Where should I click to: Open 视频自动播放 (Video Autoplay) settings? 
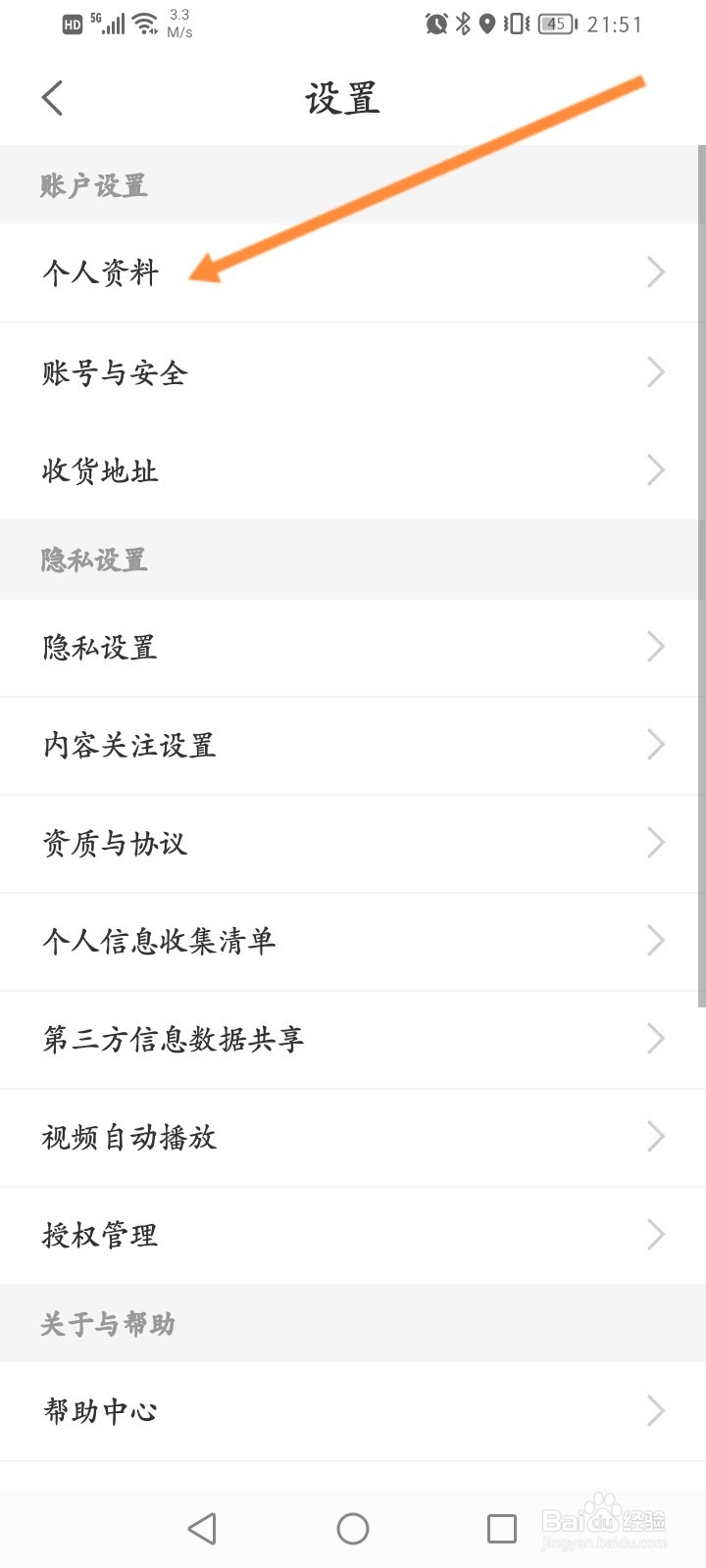[x=353, y=1137]
